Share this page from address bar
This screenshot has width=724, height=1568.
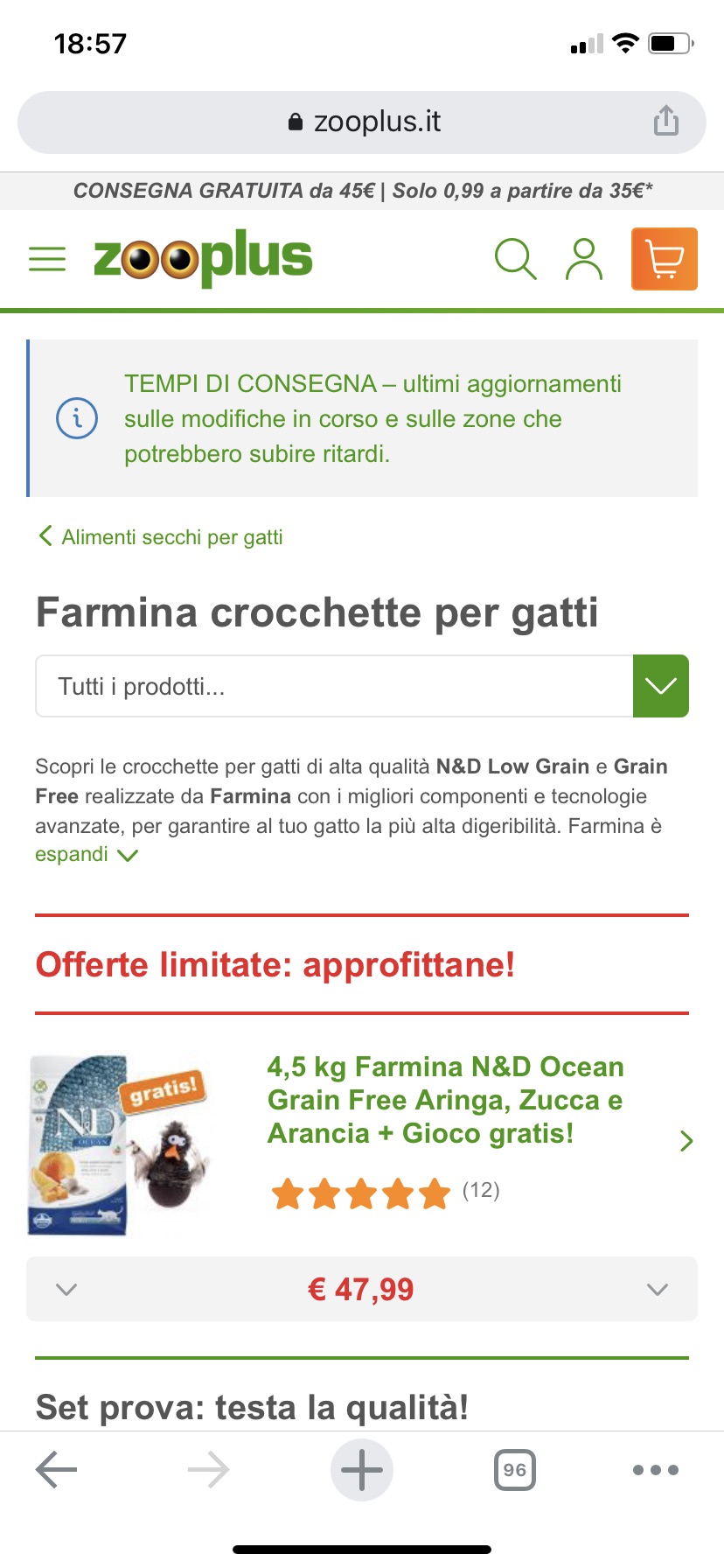pos(666,121)
